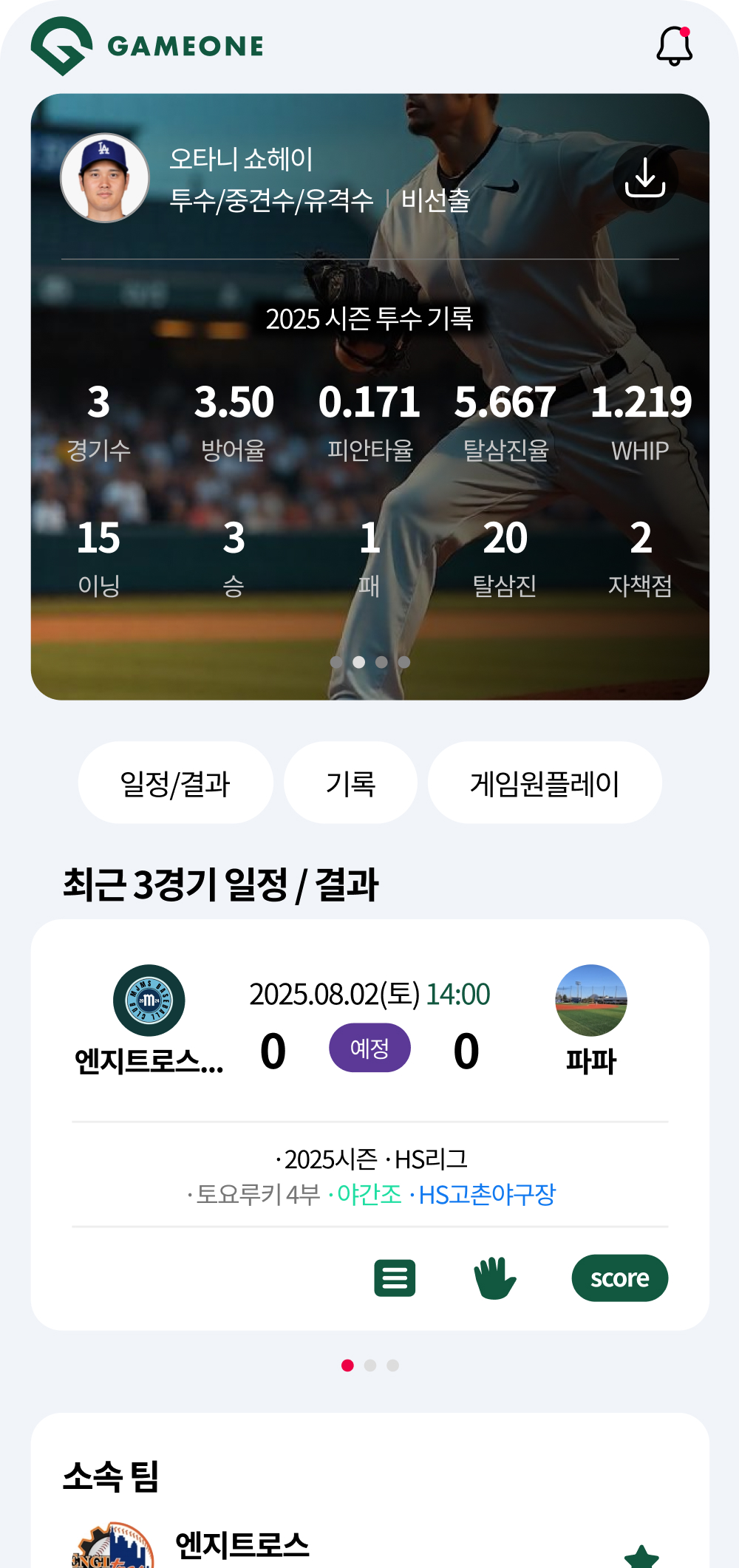
Task: Click the GAMEONE logo icon
Action: [63, 46]
